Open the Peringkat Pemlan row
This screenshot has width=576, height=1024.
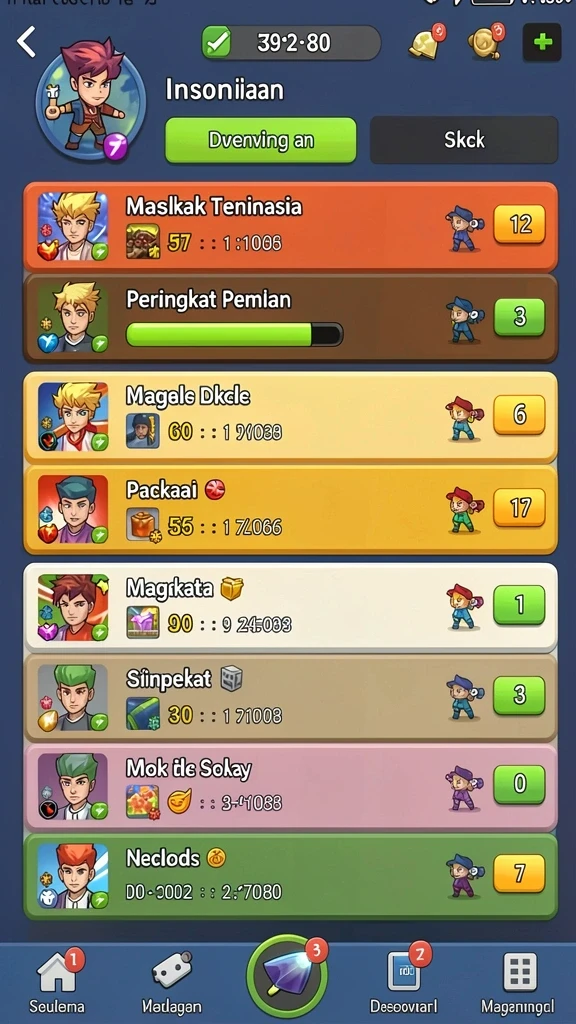click(x=291, y=318)
